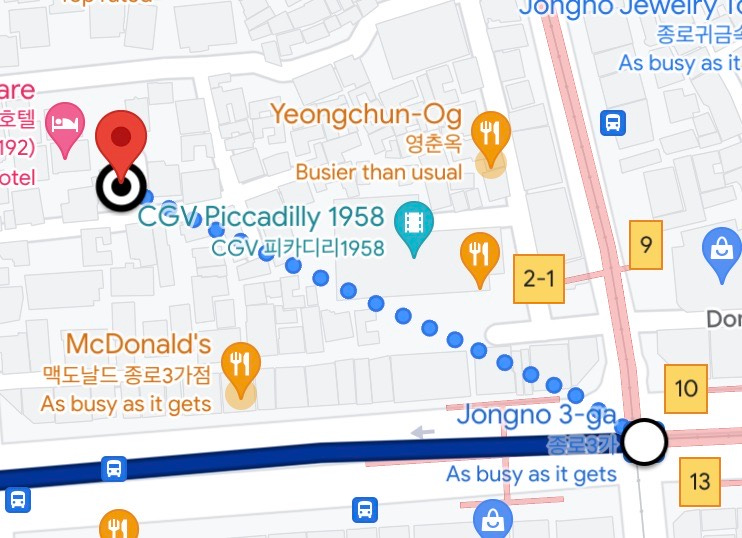This screenshot has height=538, width=742.
Task: Select subway exit 13 marker
Action: [x=700, y=481]
